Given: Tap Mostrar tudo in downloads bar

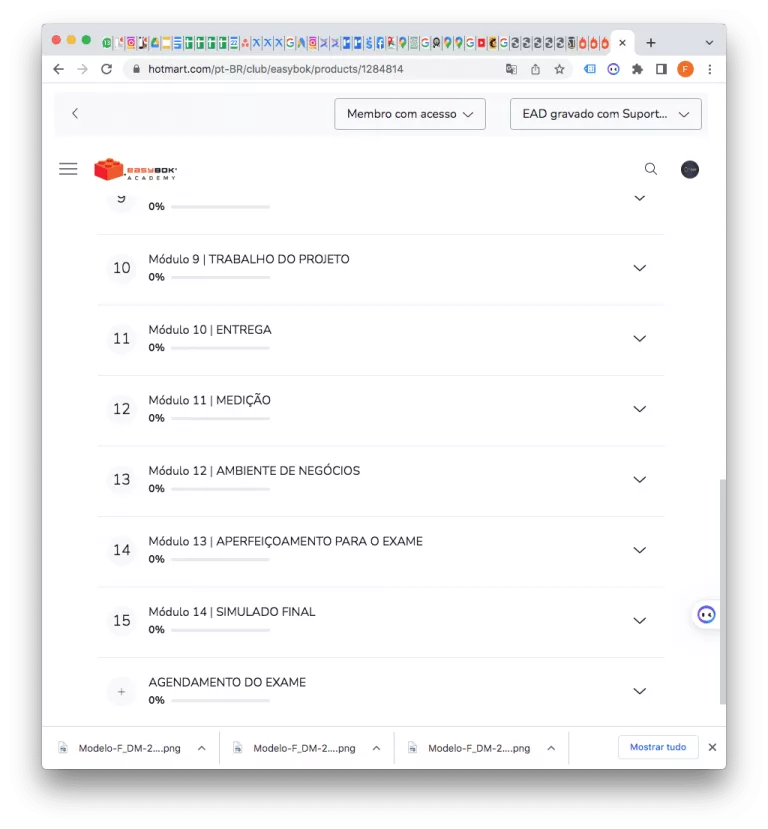Looking at the screenshot, I should click(x=658, y=747).
